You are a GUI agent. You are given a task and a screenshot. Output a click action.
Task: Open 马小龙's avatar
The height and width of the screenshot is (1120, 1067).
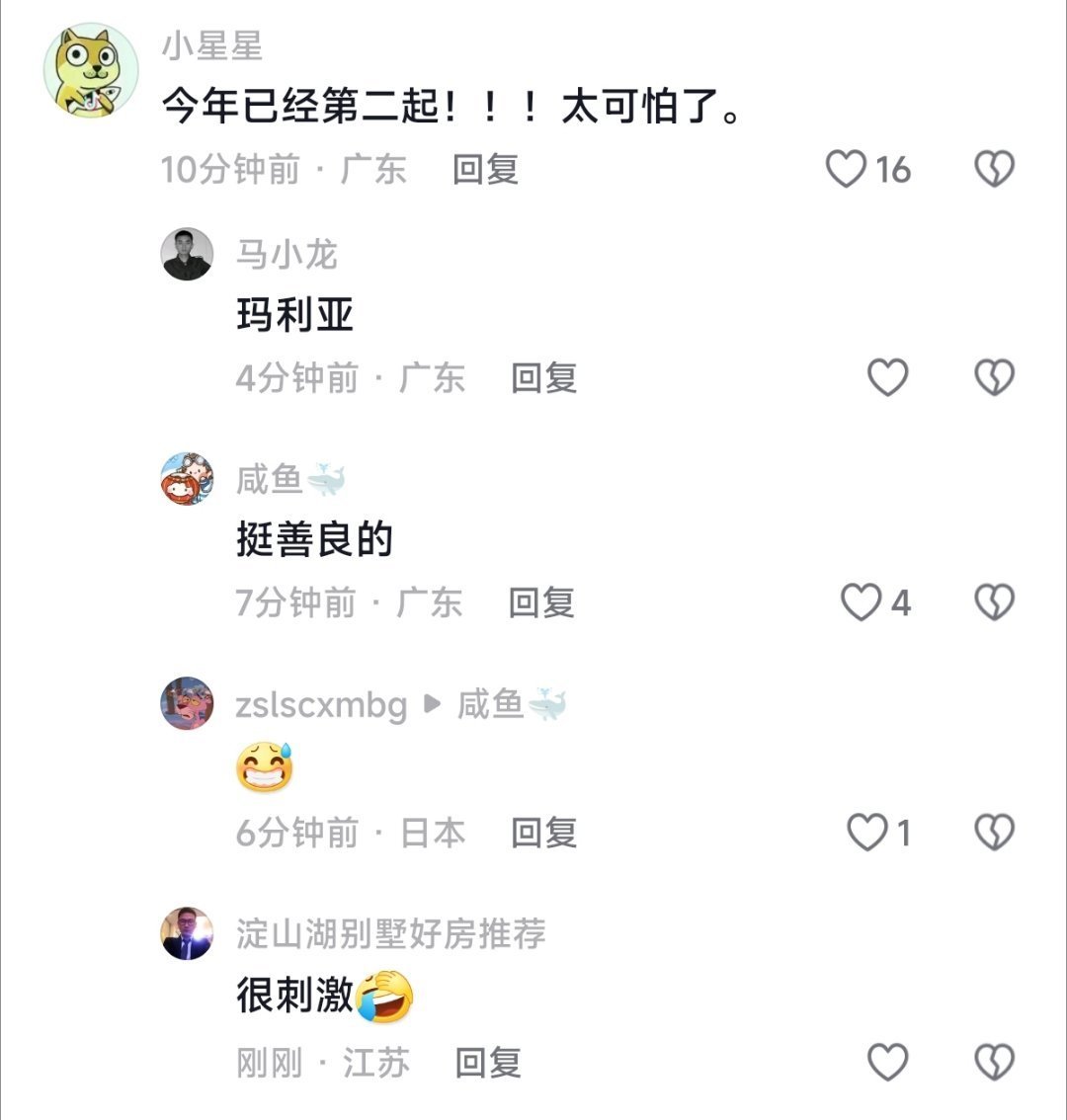(x=187, y=255)
